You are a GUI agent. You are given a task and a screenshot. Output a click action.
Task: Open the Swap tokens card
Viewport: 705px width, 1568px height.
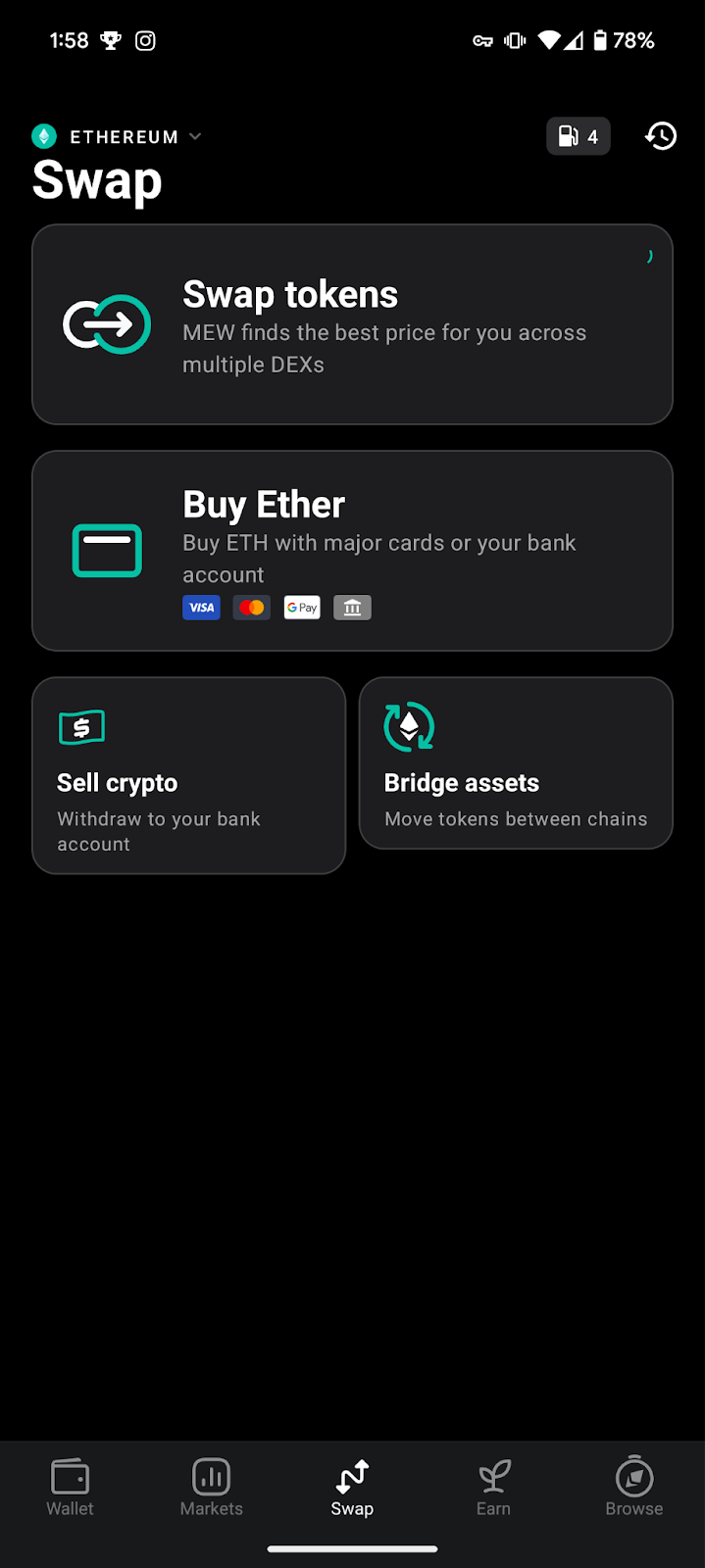tap(352, 324)
